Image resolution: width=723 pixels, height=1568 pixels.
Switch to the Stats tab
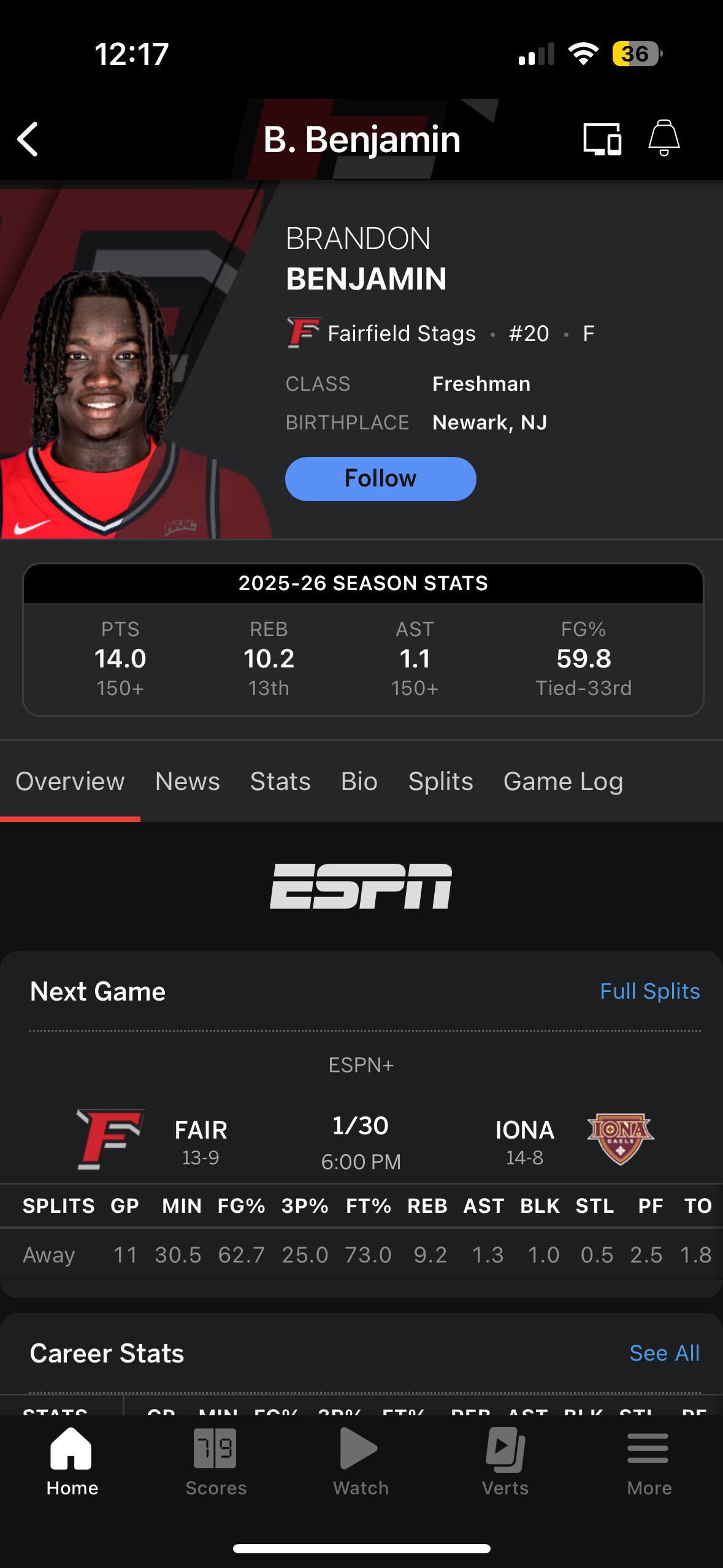coord(280,782)
